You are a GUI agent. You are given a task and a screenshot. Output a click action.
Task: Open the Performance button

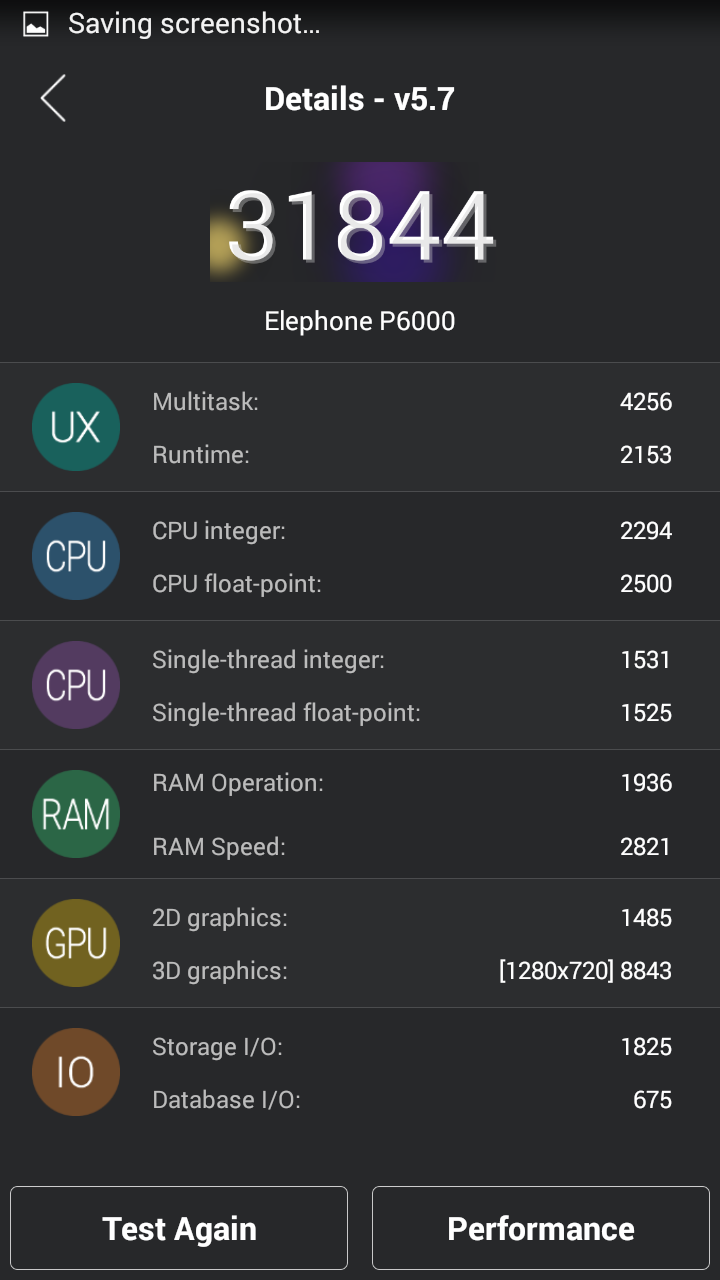coord(541,1228)
